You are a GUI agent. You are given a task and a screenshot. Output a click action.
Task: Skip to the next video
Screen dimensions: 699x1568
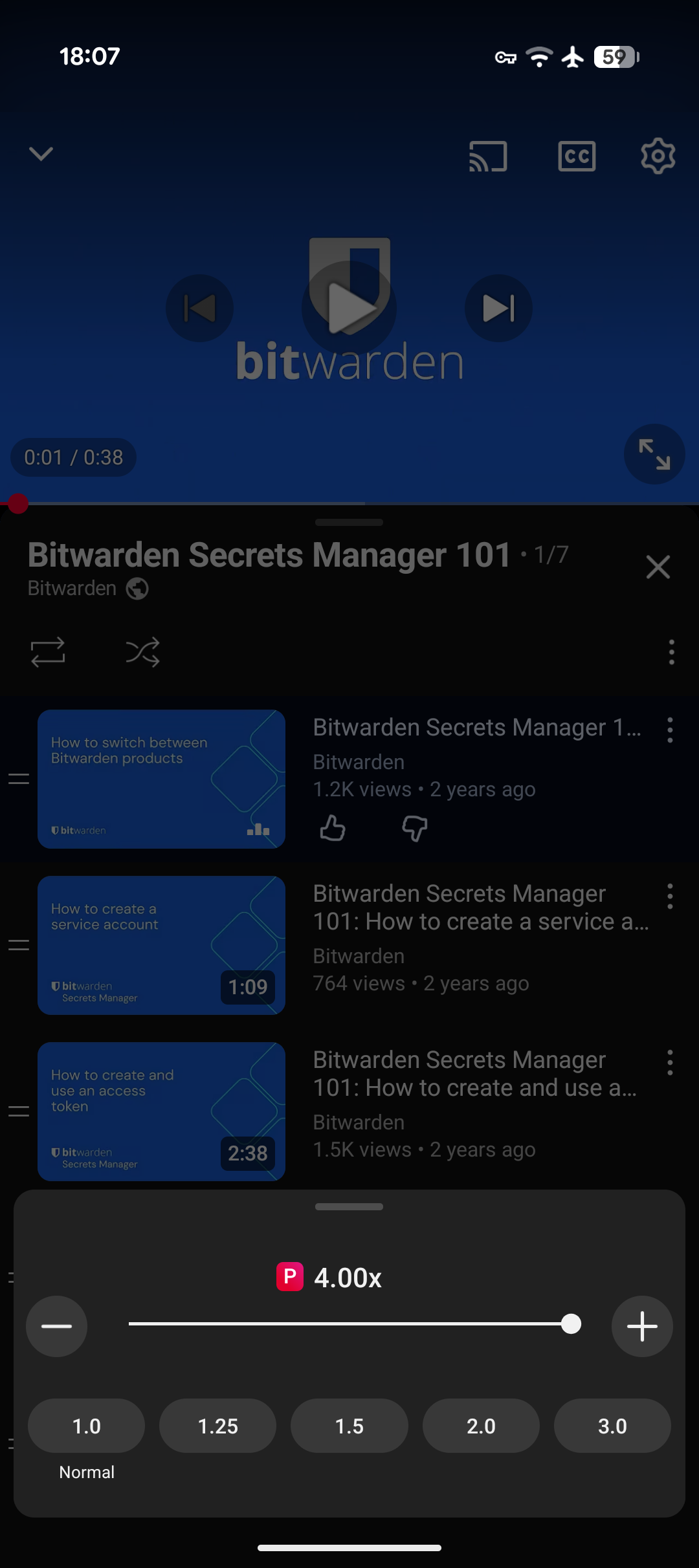click(498, 308)
